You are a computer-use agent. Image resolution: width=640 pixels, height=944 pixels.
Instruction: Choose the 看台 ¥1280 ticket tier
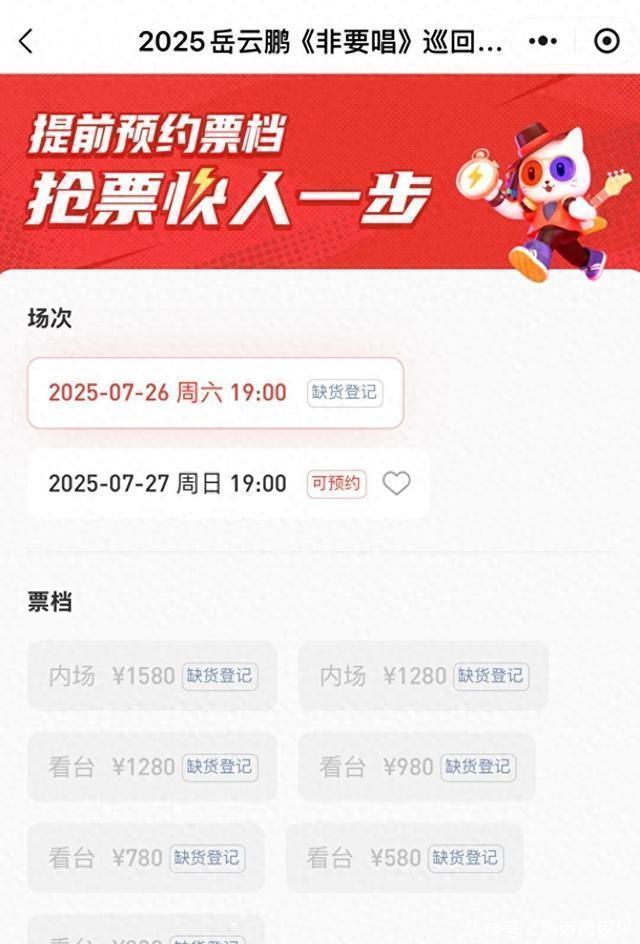(x=152, y=767)
